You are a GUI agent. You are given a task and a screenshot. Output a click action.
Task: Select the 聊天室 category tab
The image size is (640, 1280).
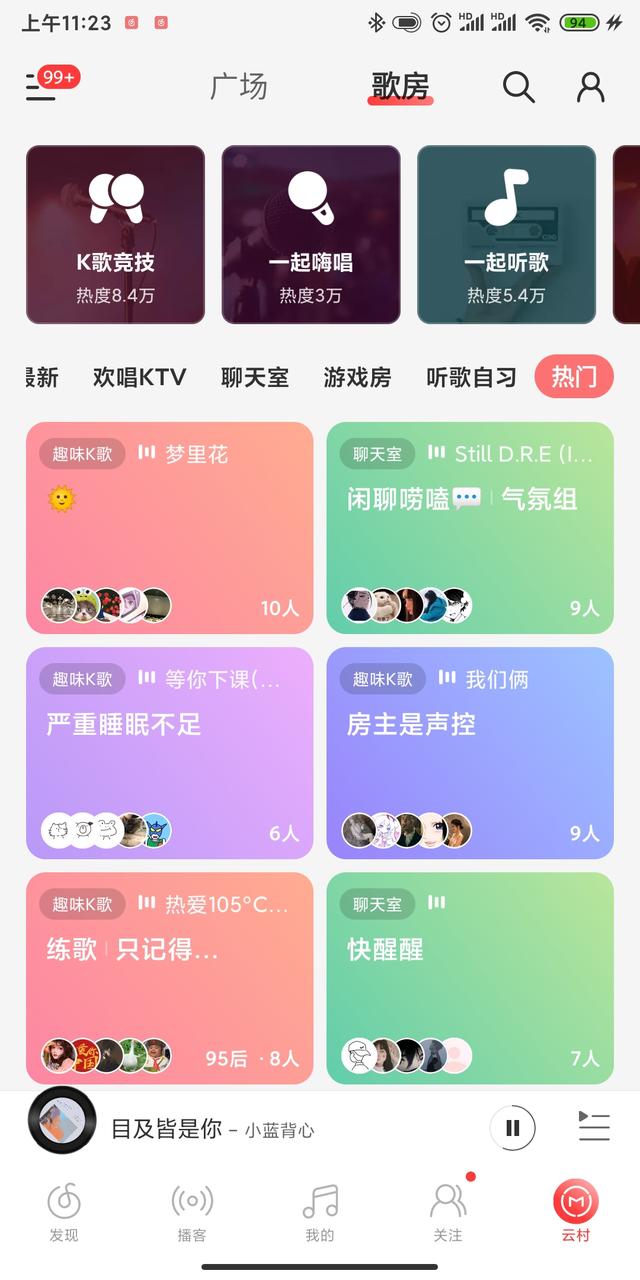click(255, 377)
